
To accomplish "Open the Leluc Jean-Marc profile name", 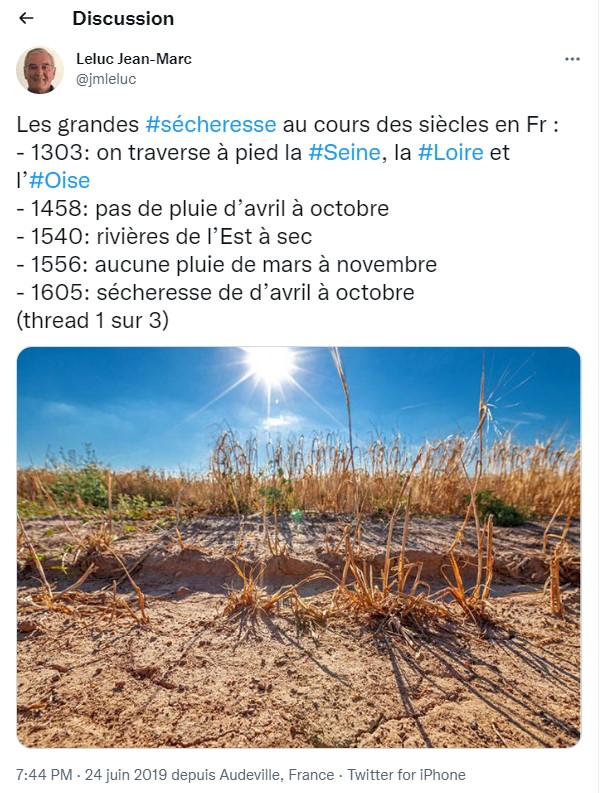I will (134, 59).
